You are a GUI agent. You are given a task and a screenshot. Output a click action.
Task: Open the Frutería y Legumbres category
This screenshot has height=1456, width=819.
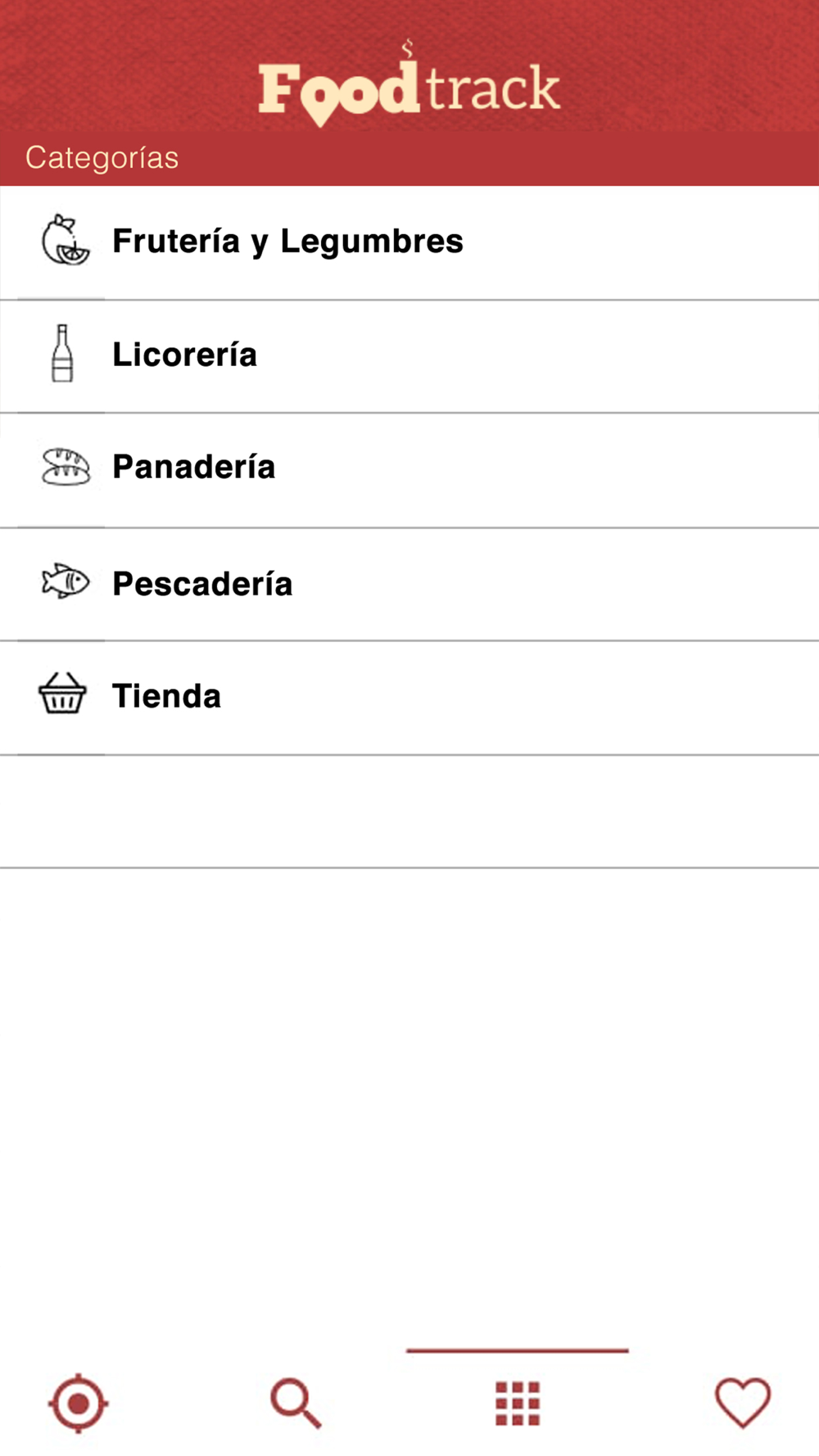(409, 242)
